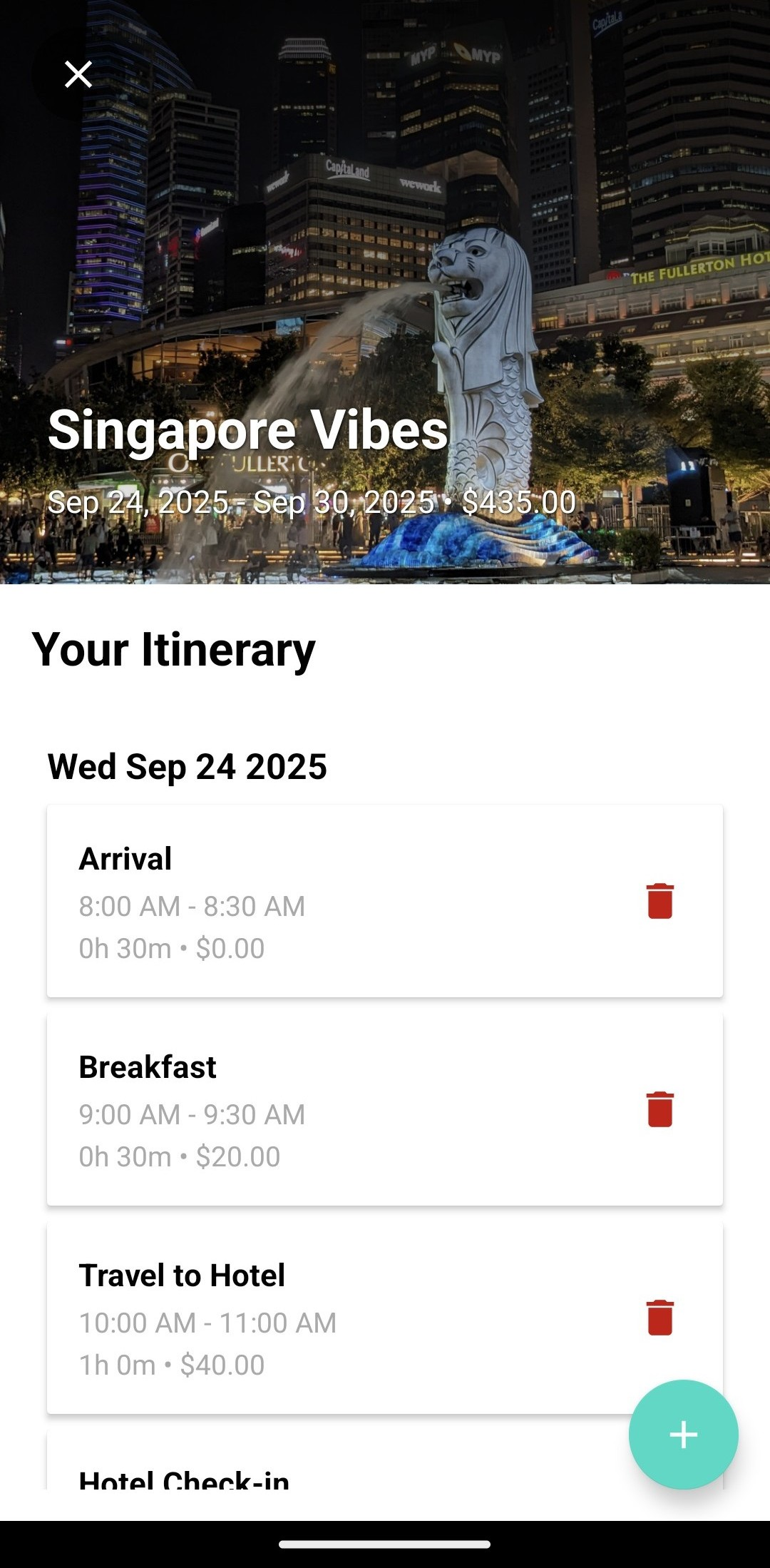The width and height of the screenshot is (770, 1568).
Task: Add a new itinerary activity
Action: tap(683, 1435)
